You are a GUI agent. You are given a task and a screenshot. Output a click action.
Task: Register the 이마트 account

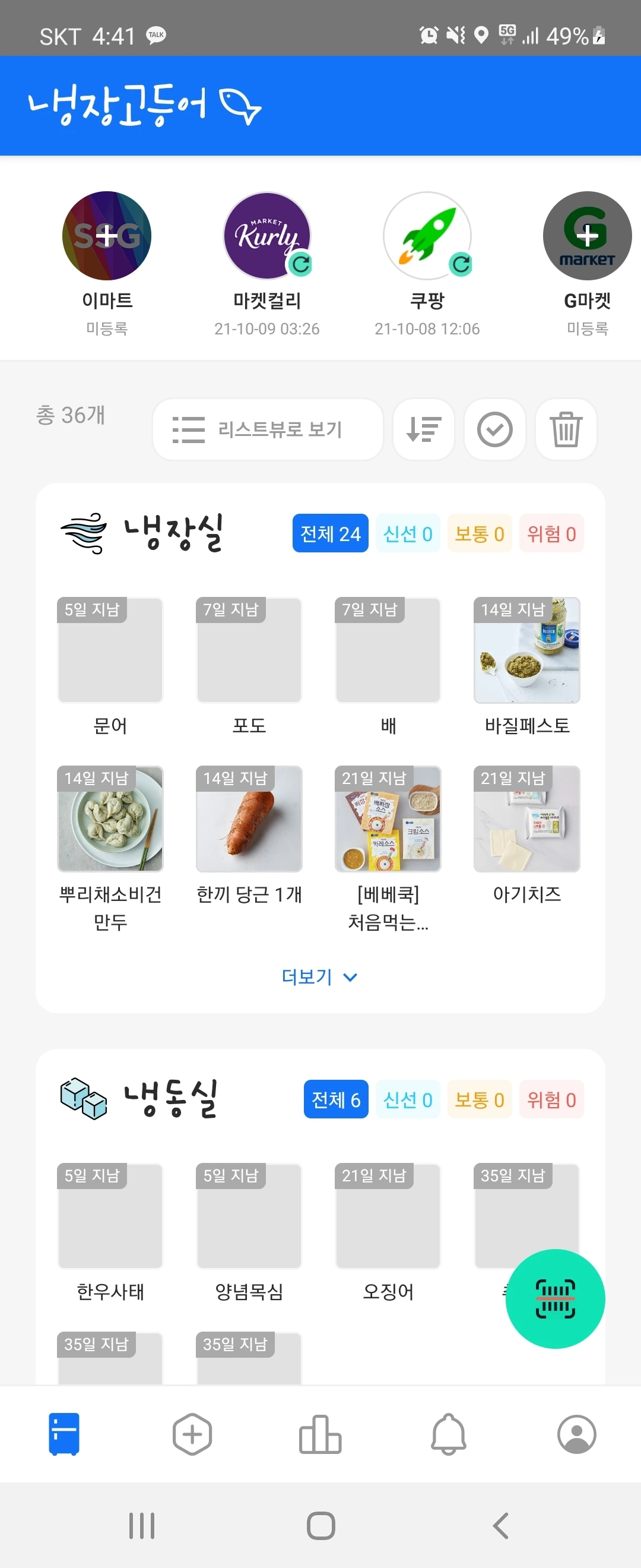pos(107,236)
